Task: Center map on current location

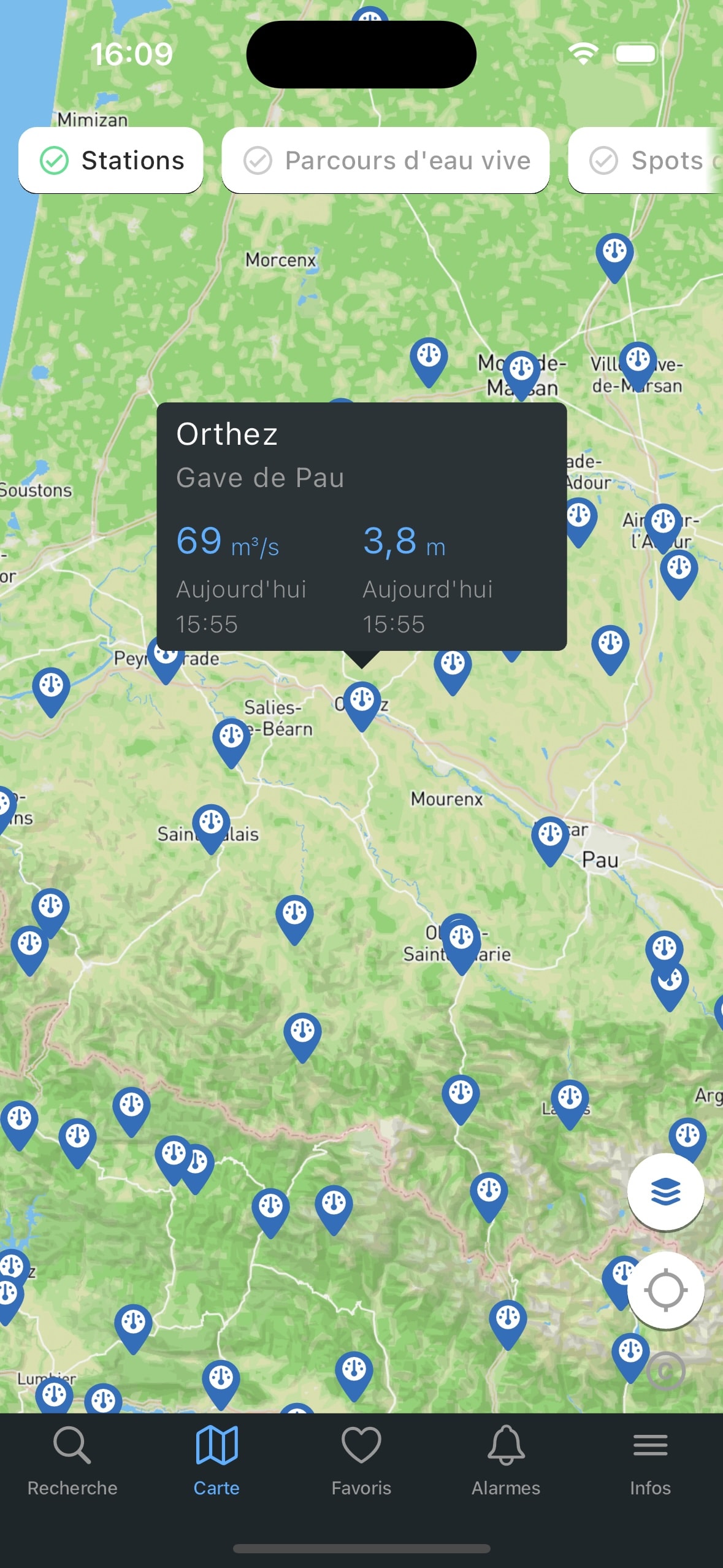Action: pyautogui.click(x=666, y=1290)
